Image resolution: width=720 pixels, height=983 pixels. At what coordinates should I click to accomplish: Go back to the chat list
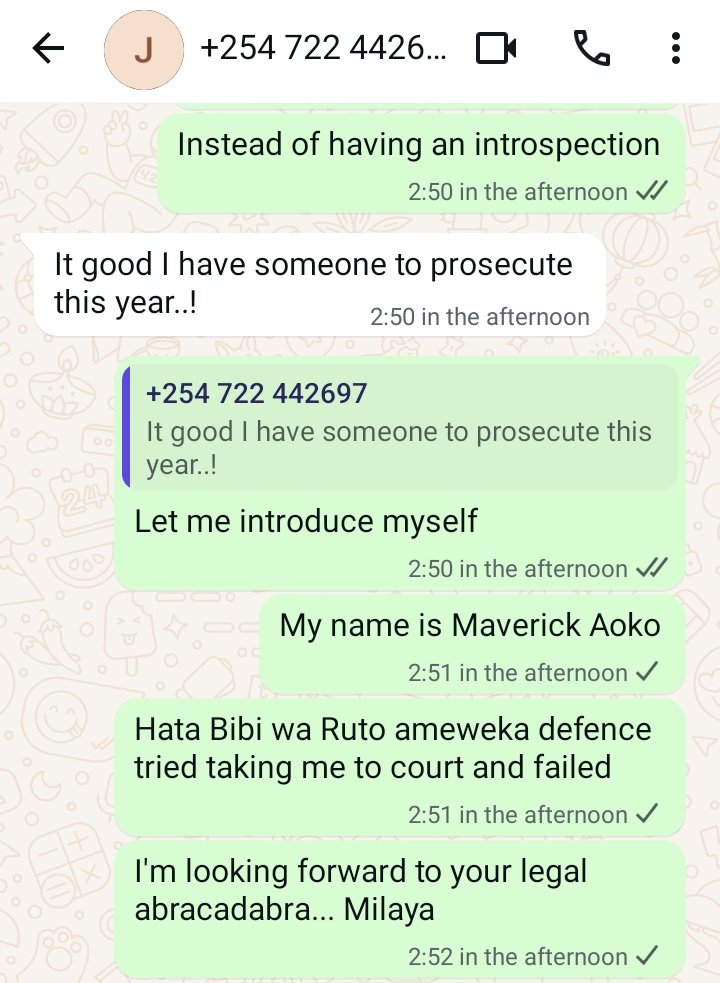click(48, 48)
